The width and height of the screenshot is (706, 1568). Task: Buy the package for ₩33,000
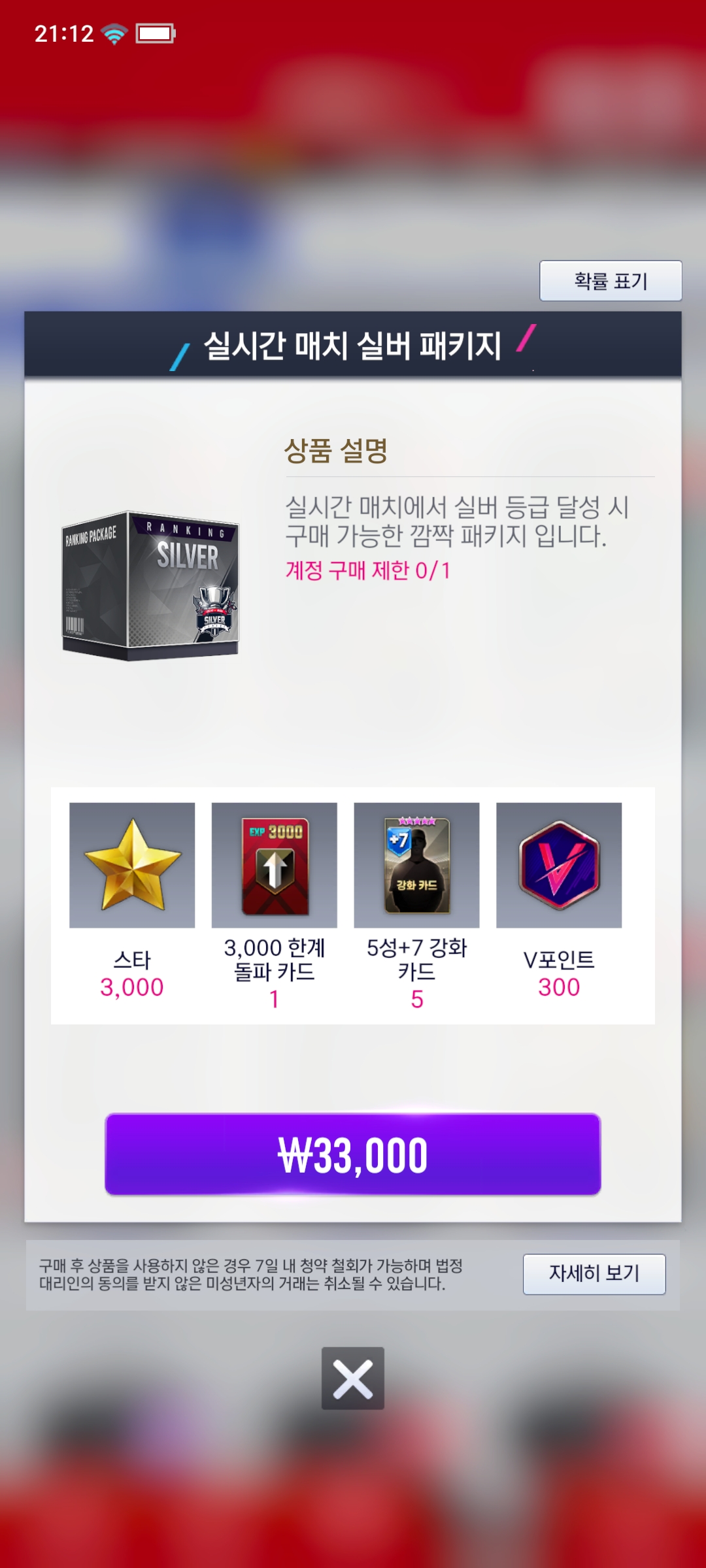click(x=353, y=1154)
